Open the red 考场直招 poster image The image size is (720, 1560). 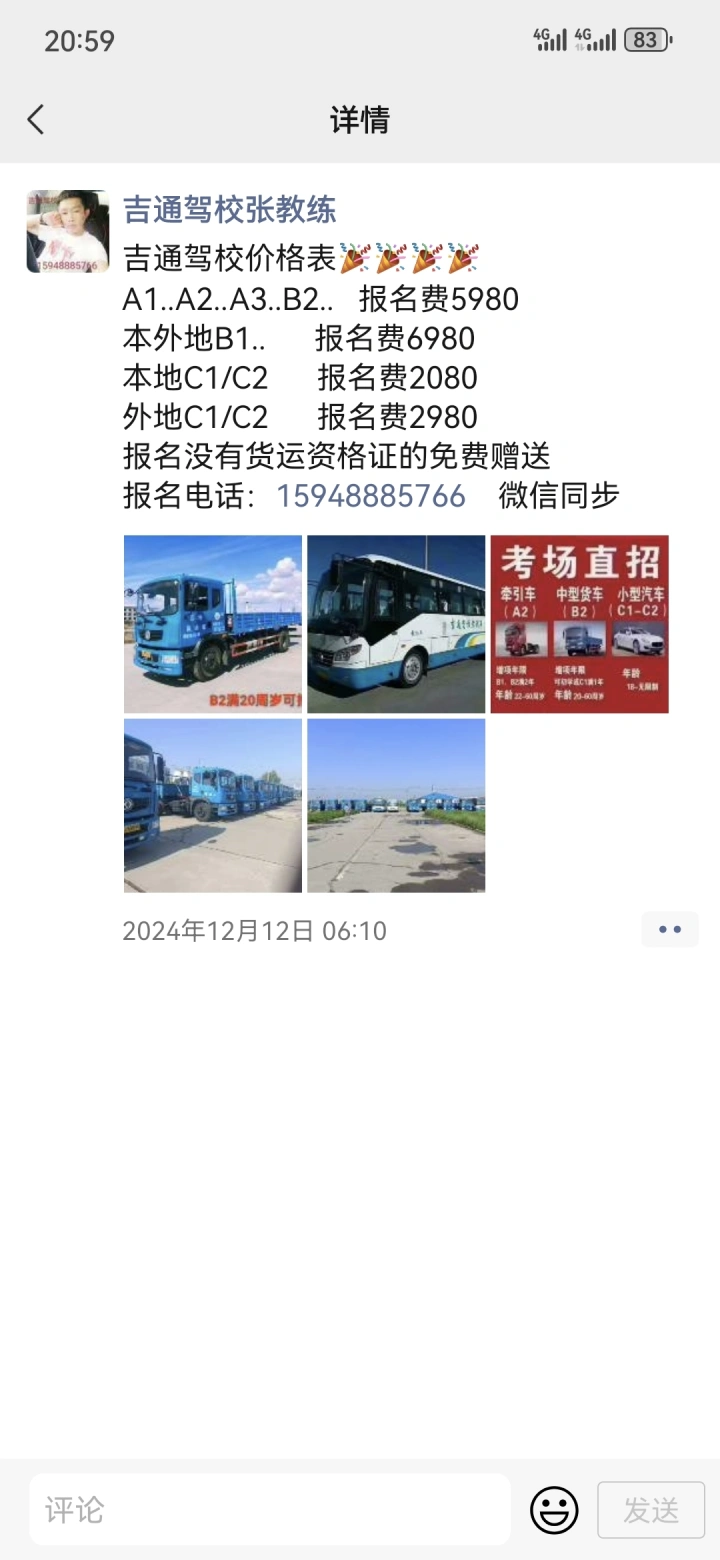coord(579,624)
